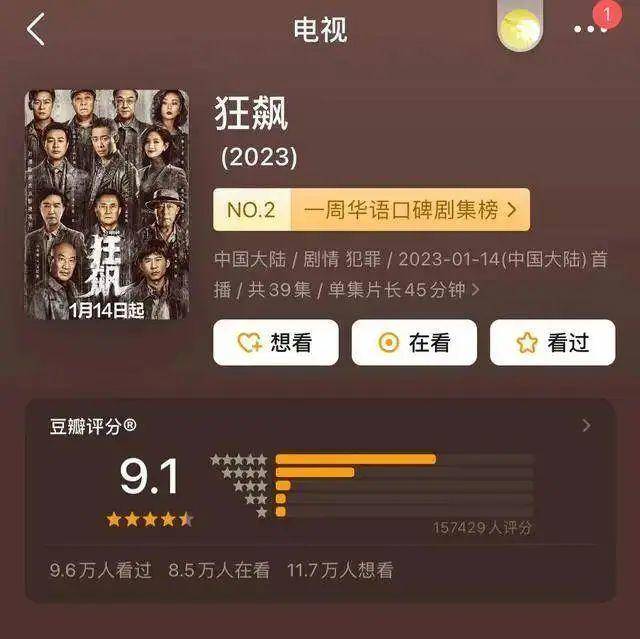
Task: Expand the show details info line
Action: (x=475, y=290)
